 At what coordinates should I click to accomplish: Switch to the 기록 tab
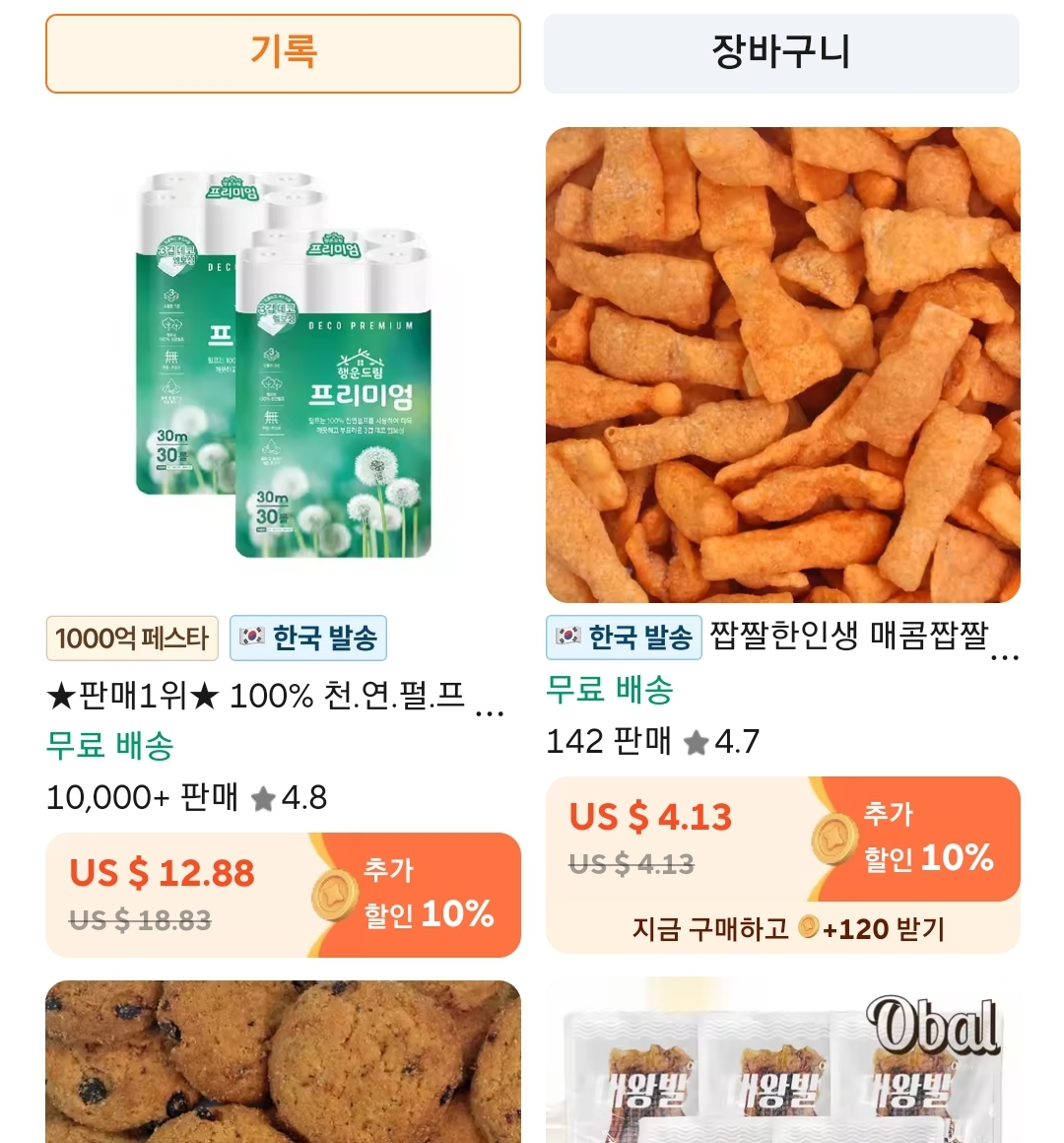tap(283, 53)
